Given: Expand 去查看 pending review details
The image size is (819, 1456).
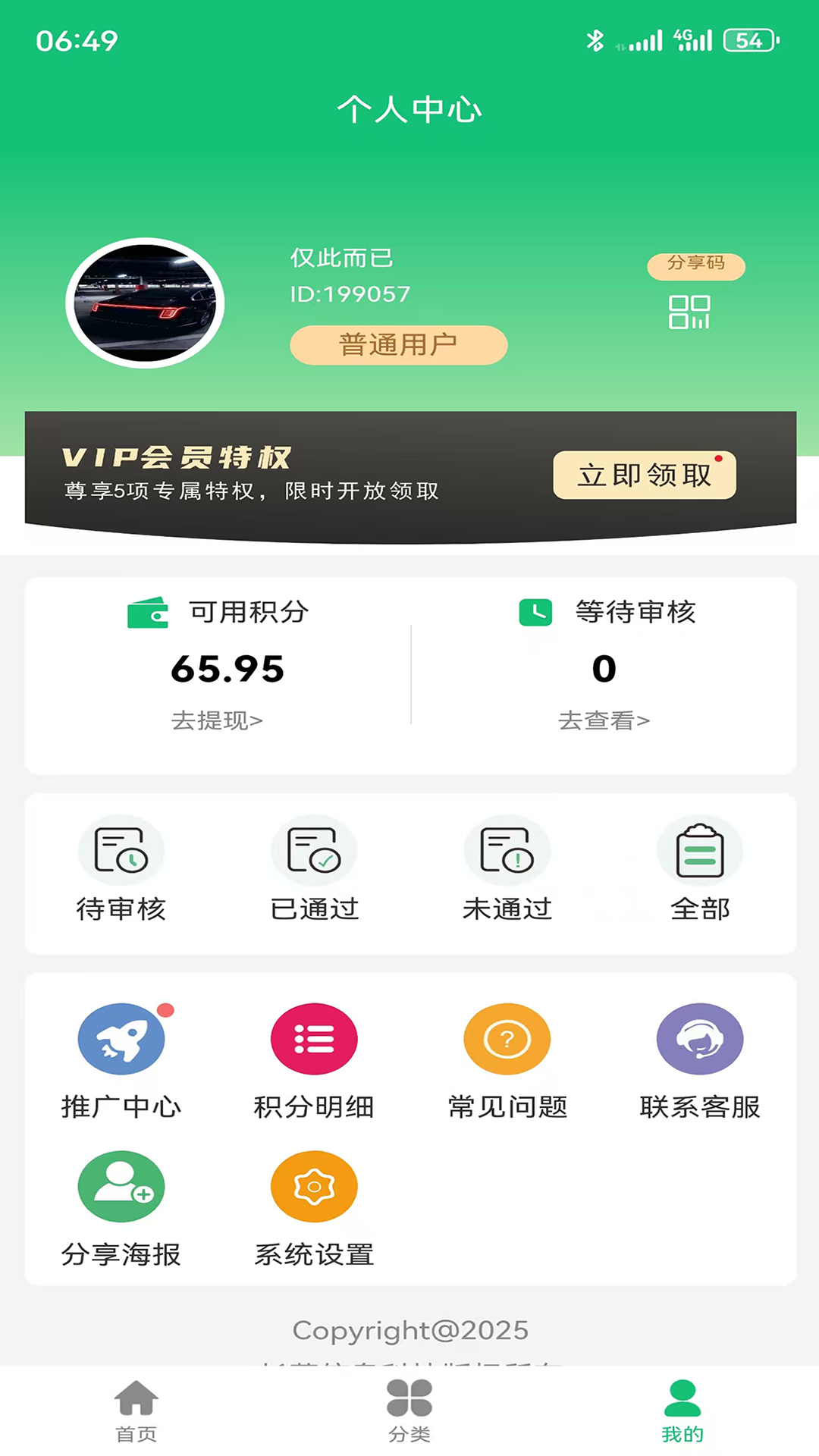Looking at the screenshot, I should point(604,721).
